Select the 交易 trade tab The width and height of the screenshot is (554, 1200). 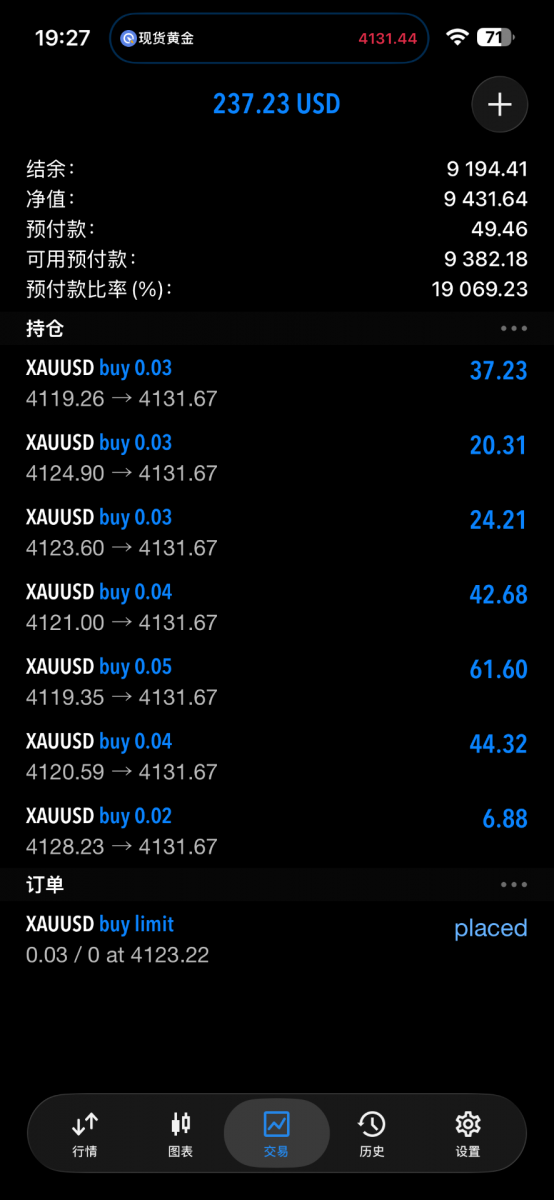pyautogui.click(x=276, y=1134)
